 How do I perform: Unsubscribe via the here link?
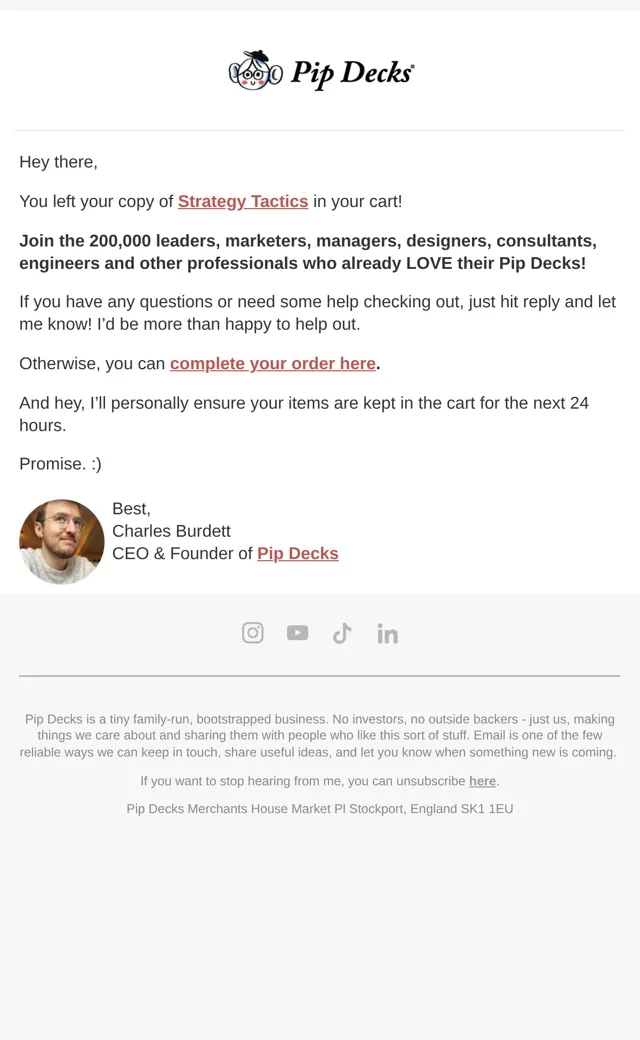(482, 781)
